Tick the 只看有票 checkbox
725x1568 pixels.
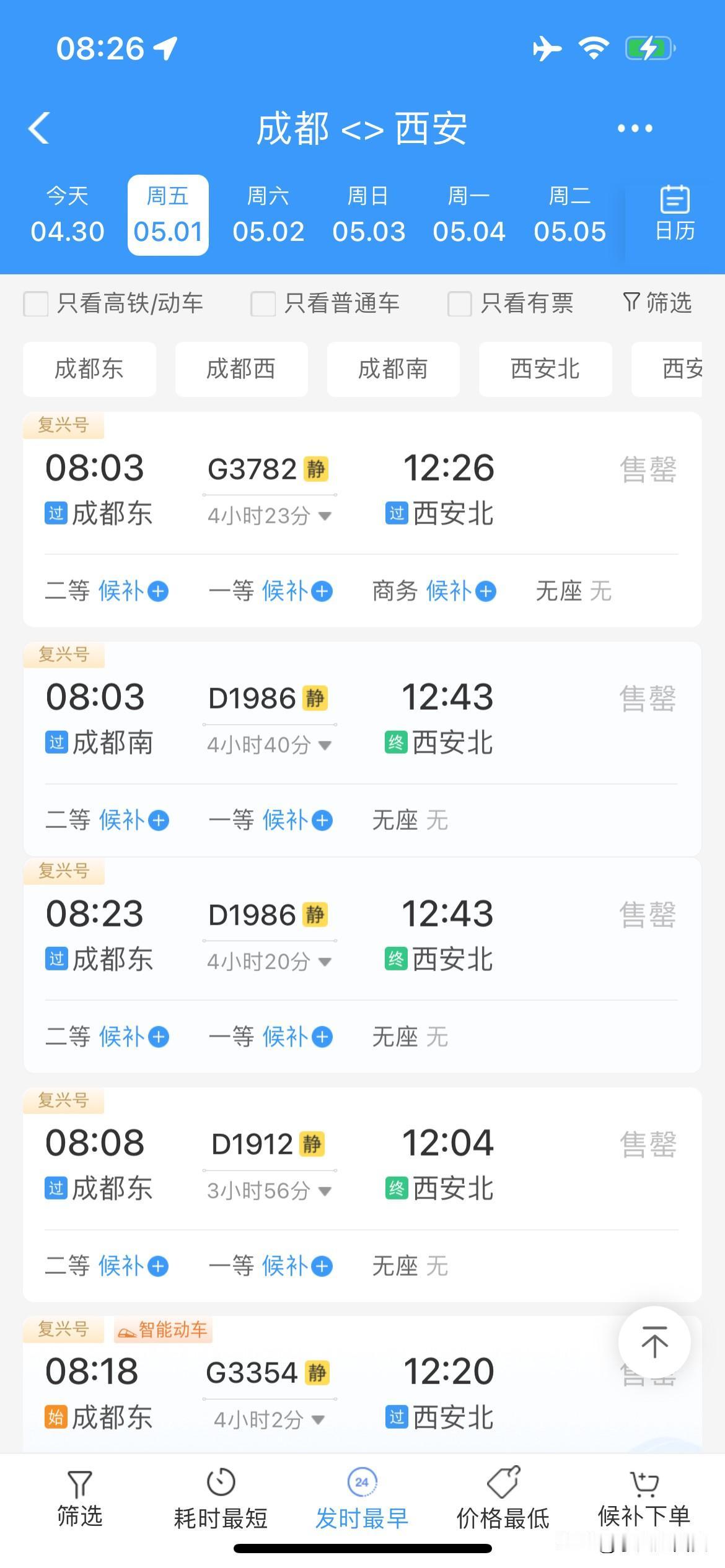(460, 304)
